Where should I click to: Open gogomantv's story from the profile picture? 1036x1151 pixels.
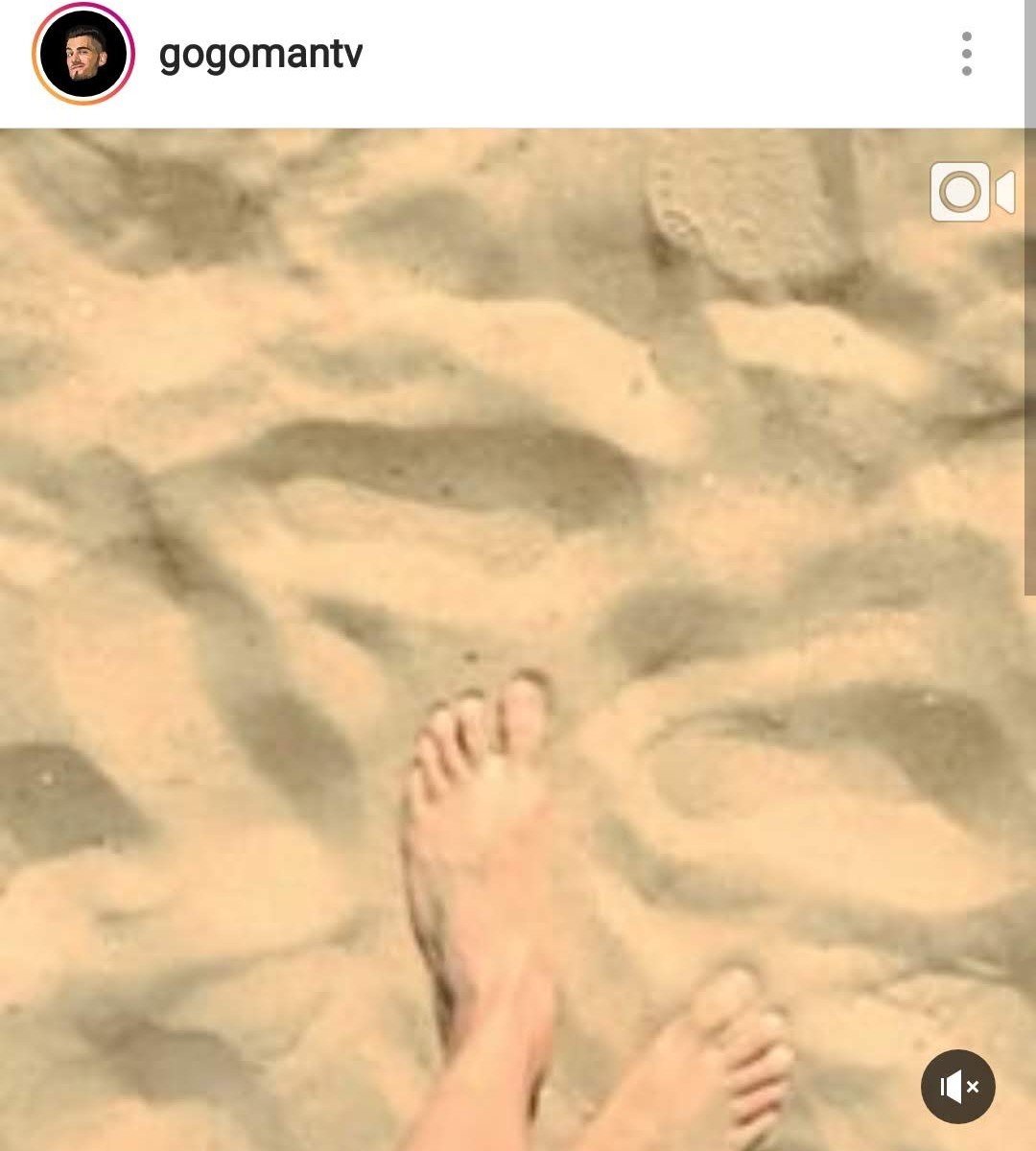83,54
